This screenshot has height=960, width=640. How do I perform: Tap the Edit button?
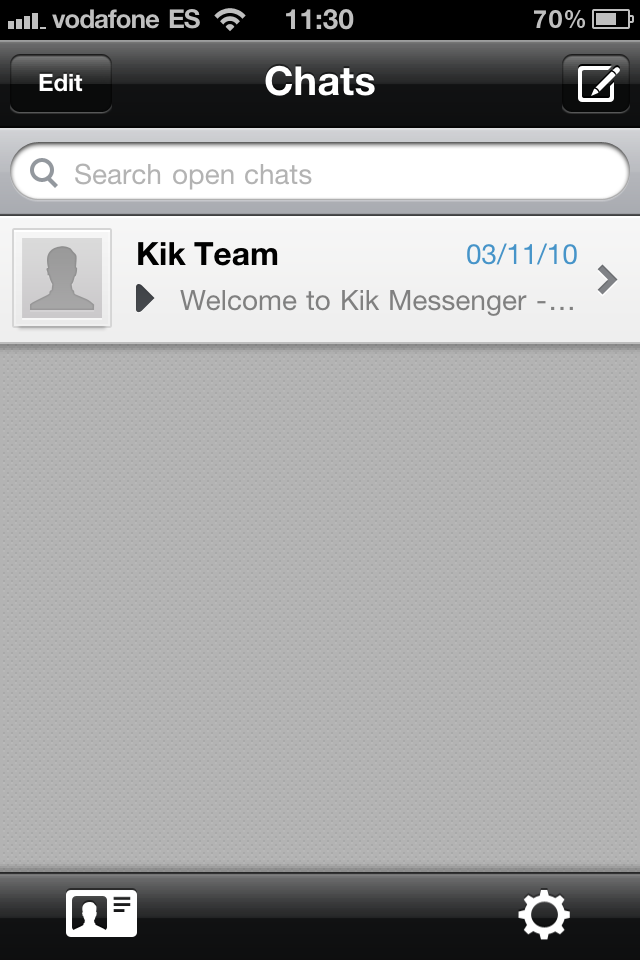point(60,83)
